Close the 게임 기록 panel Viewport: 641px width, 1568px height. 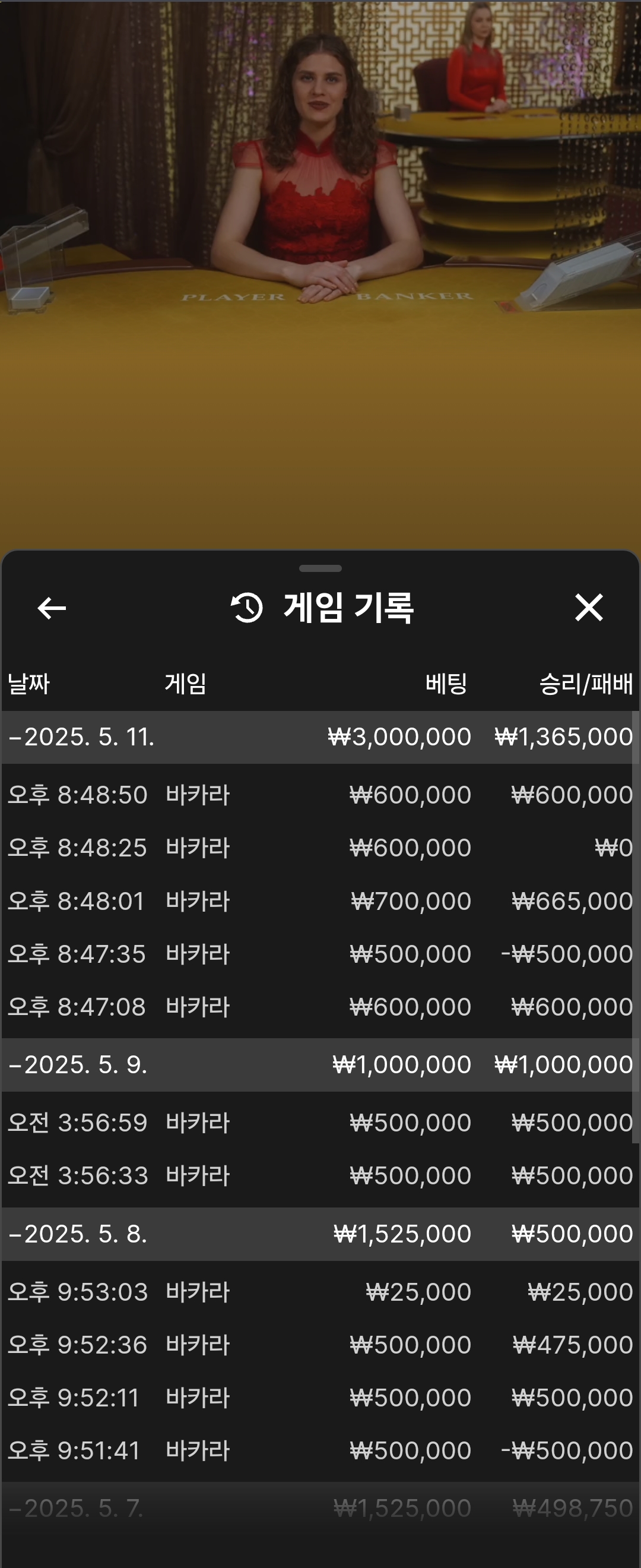point(588,608)
